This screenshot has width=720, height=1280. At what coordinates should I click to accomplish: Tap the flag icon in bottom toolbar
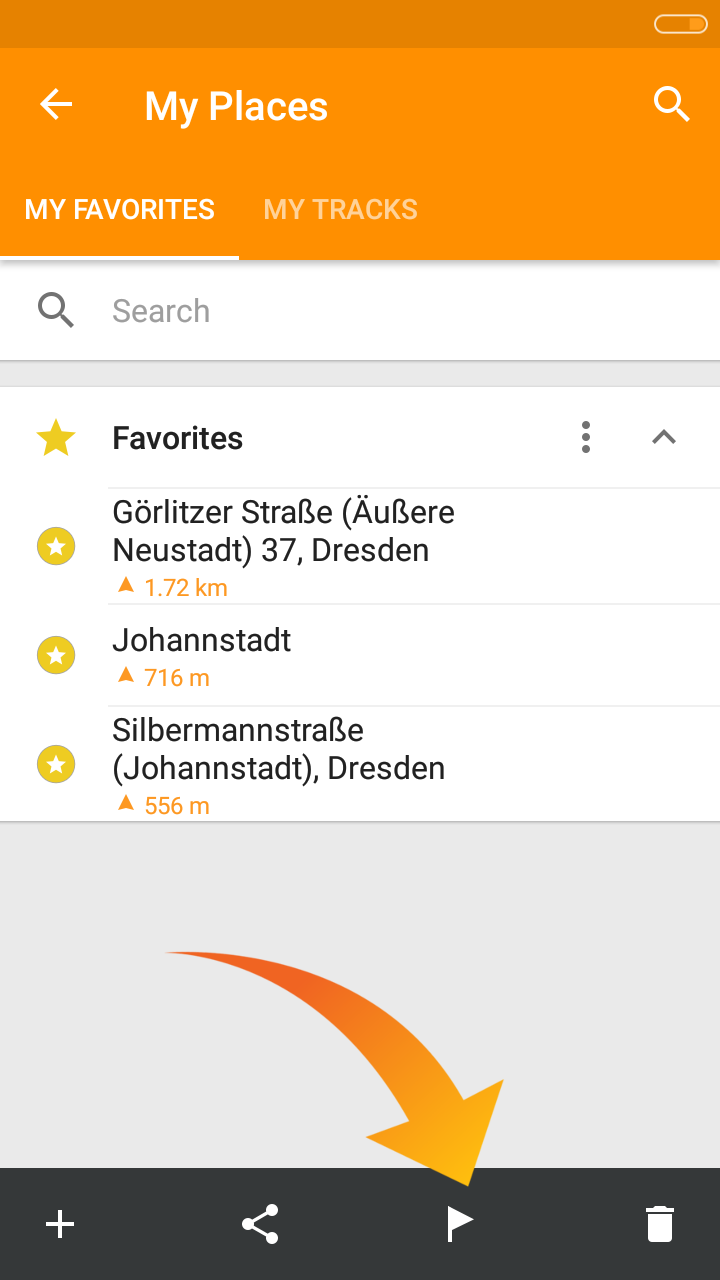pos(460,1224)
